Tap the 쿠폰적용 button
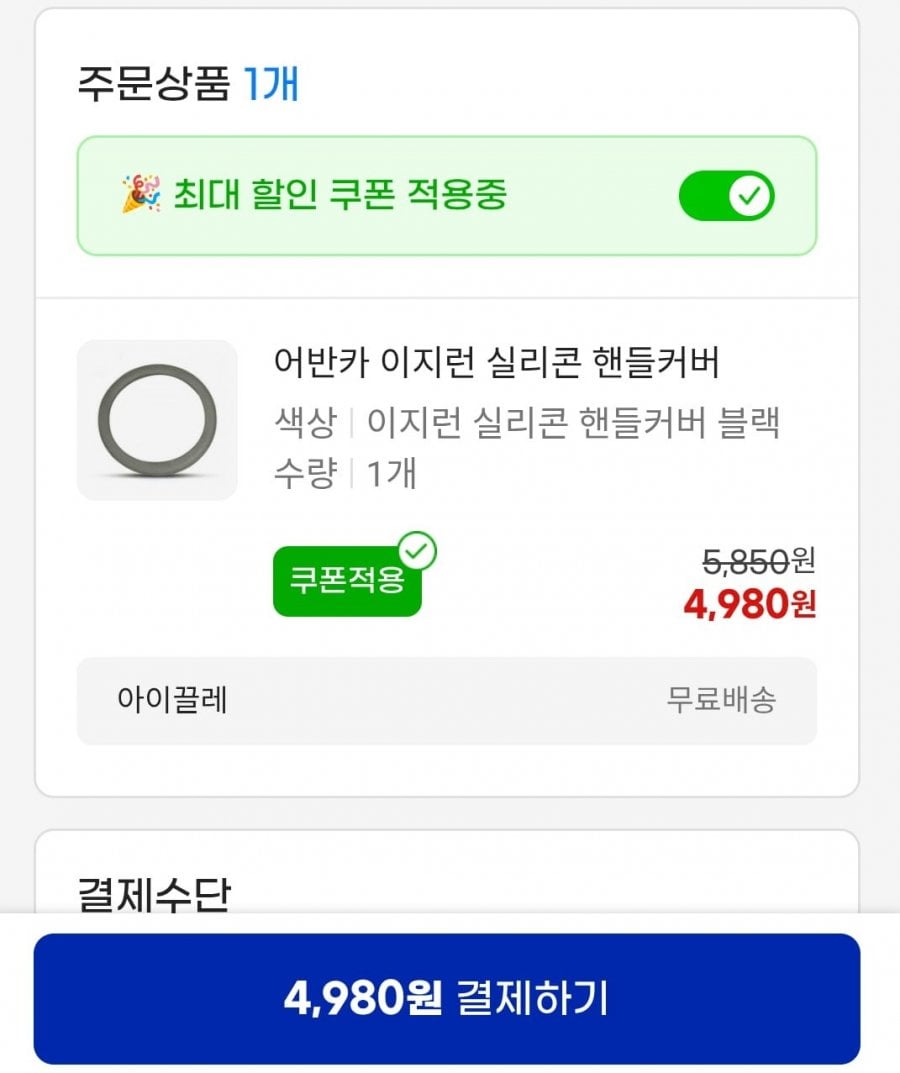 (347, 581)
